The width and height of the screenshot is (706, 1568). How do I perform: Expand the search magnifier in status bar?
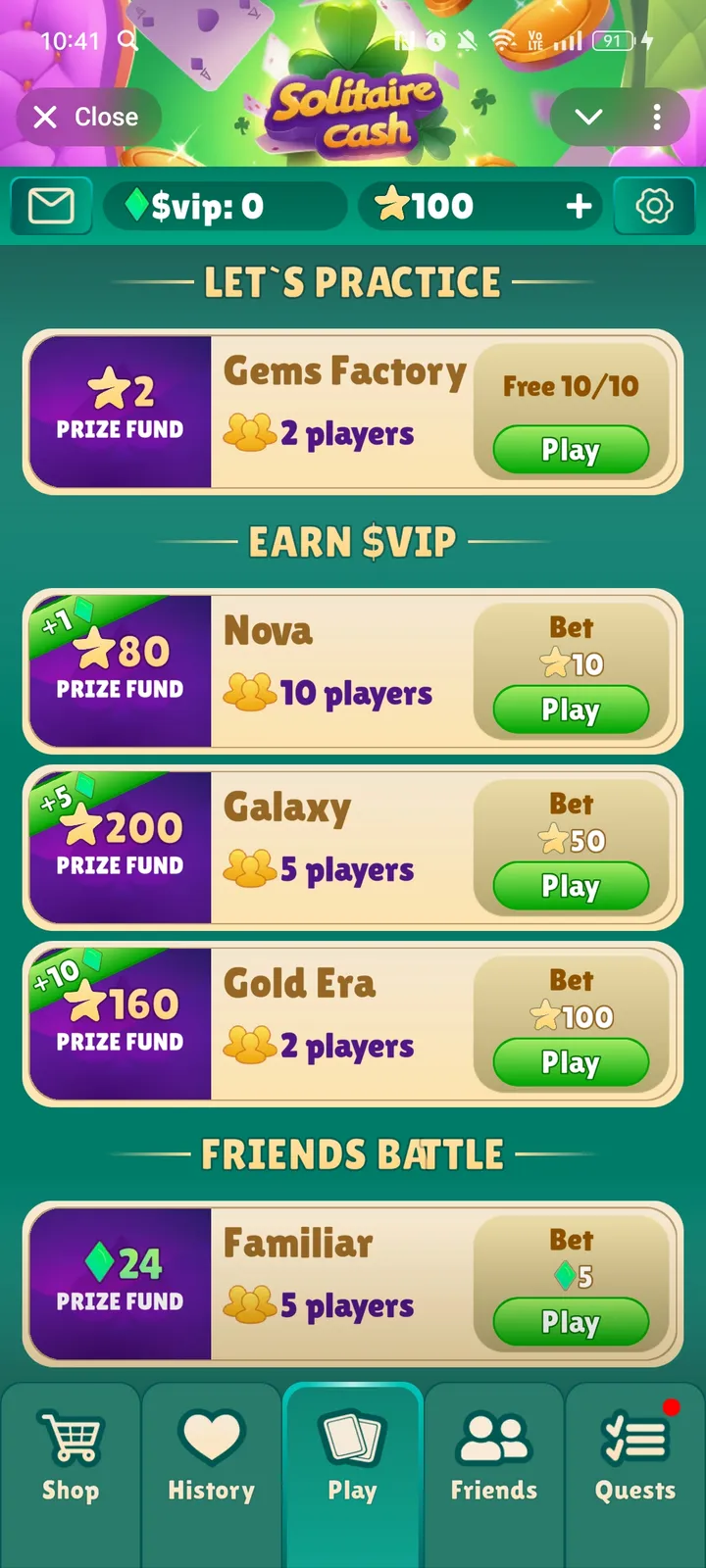pyautogui.click(x=128, y=40)
